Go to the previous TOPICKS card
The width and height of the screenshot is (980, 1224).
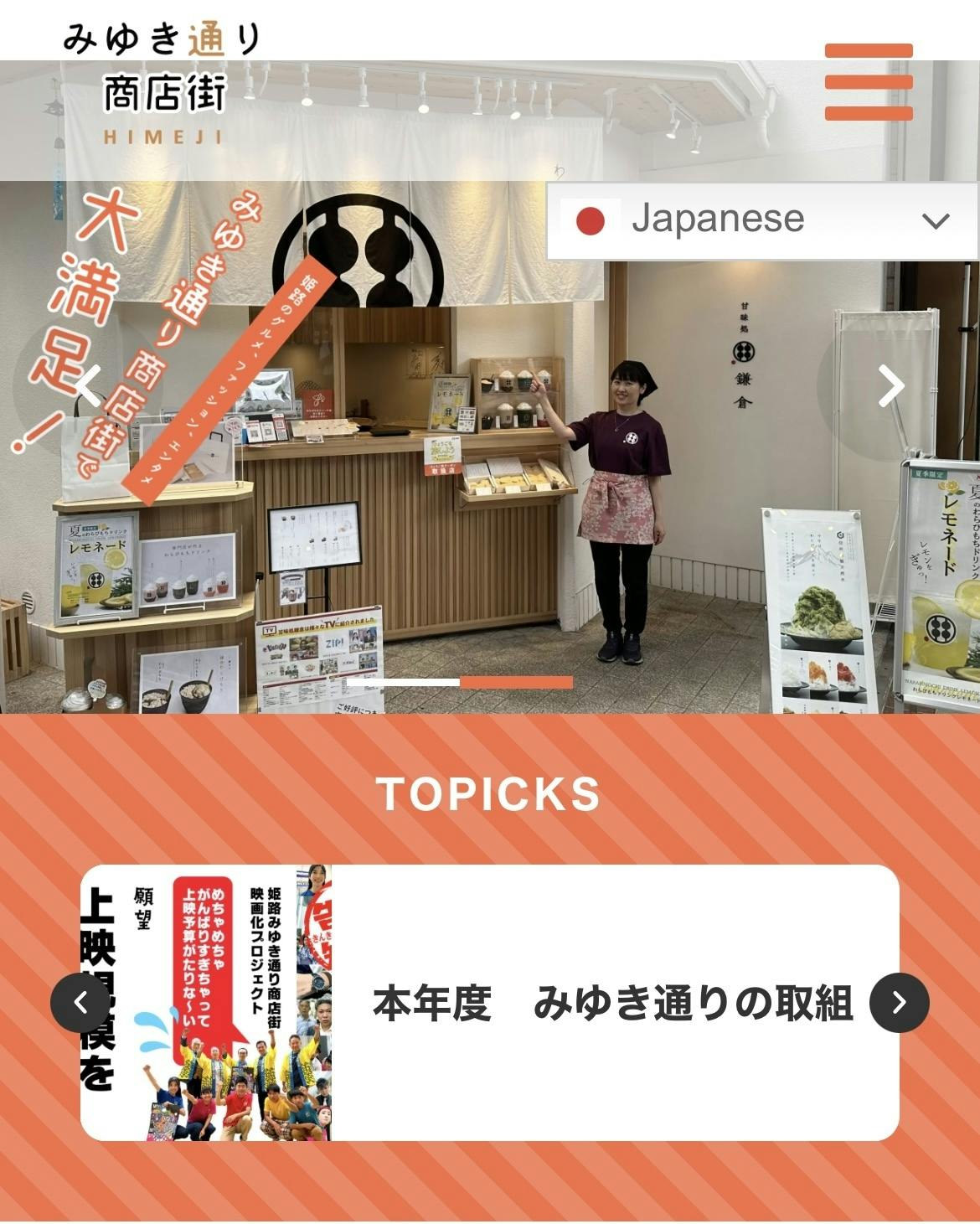[x=80, y=1002]
